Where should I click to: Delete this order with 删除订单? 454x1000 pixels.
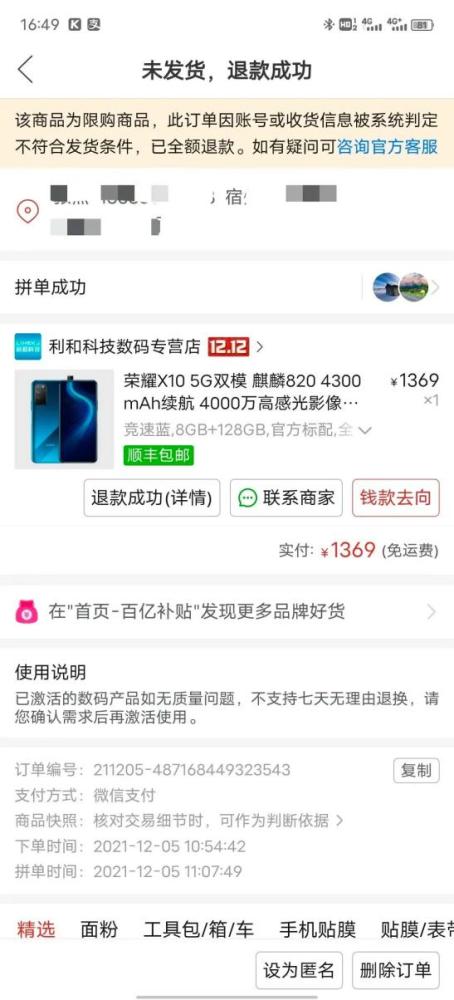point(396,970)
